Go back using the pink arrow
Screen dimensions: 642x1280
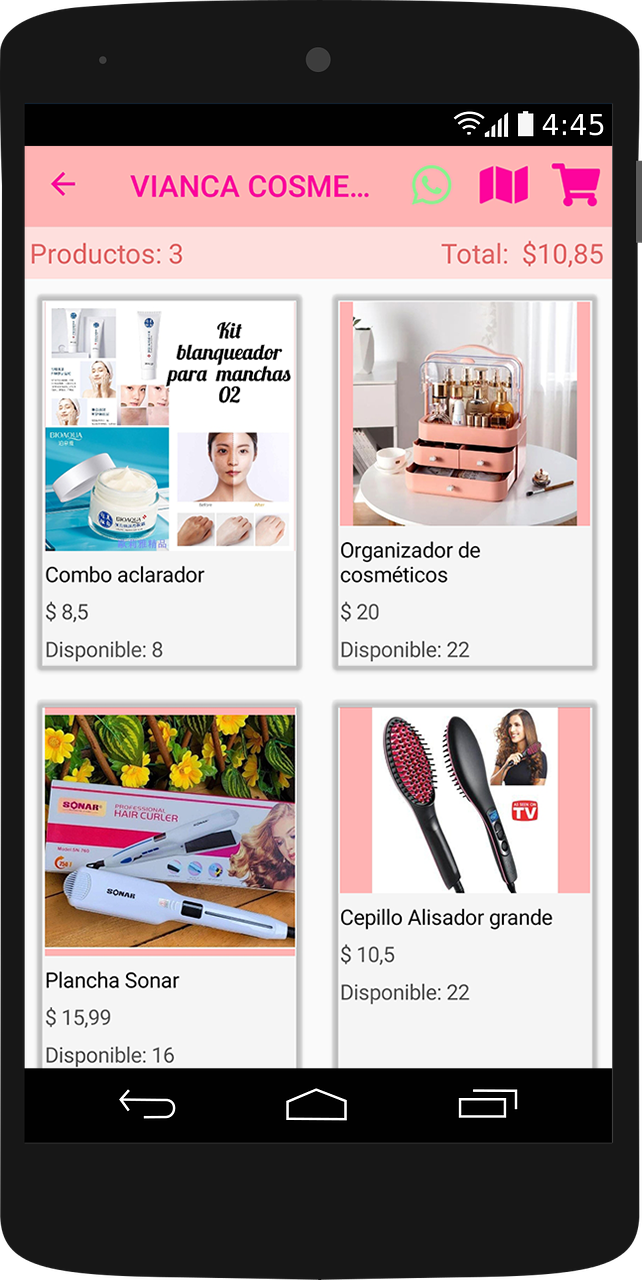(x=63, y=184)
